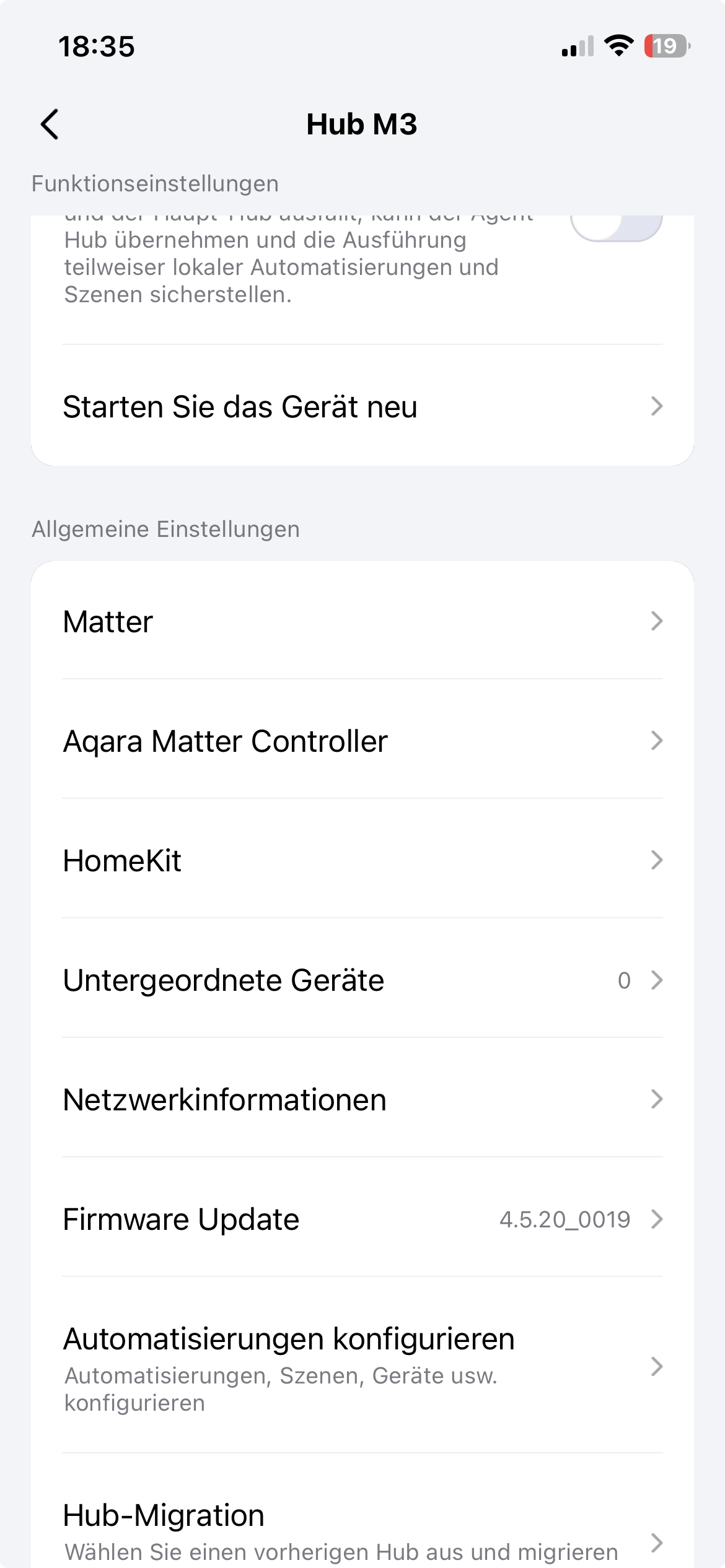Open Netzwerkinformationen

click(x=362, y=1099)
